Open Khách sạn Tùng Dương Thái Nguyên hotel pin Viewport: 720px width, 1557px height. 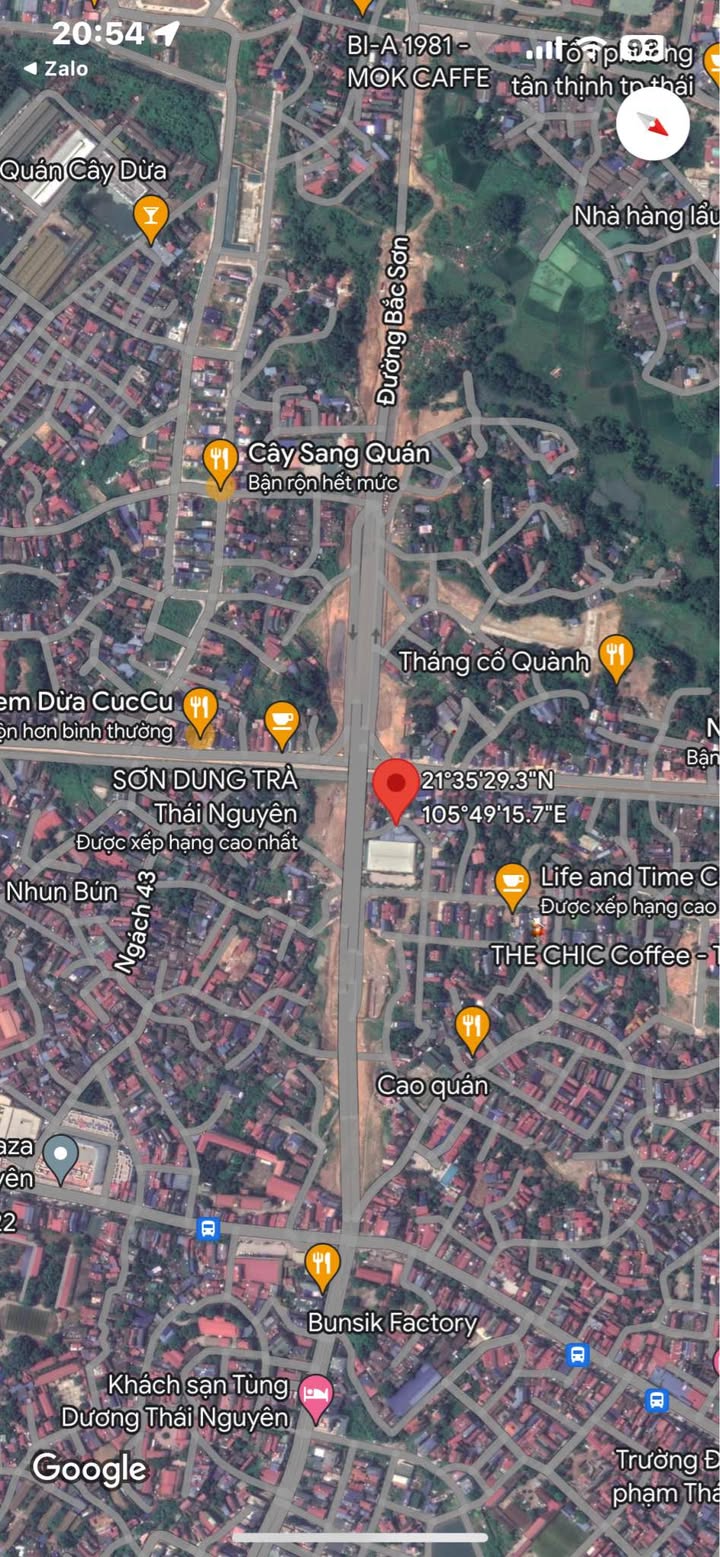317,1396
